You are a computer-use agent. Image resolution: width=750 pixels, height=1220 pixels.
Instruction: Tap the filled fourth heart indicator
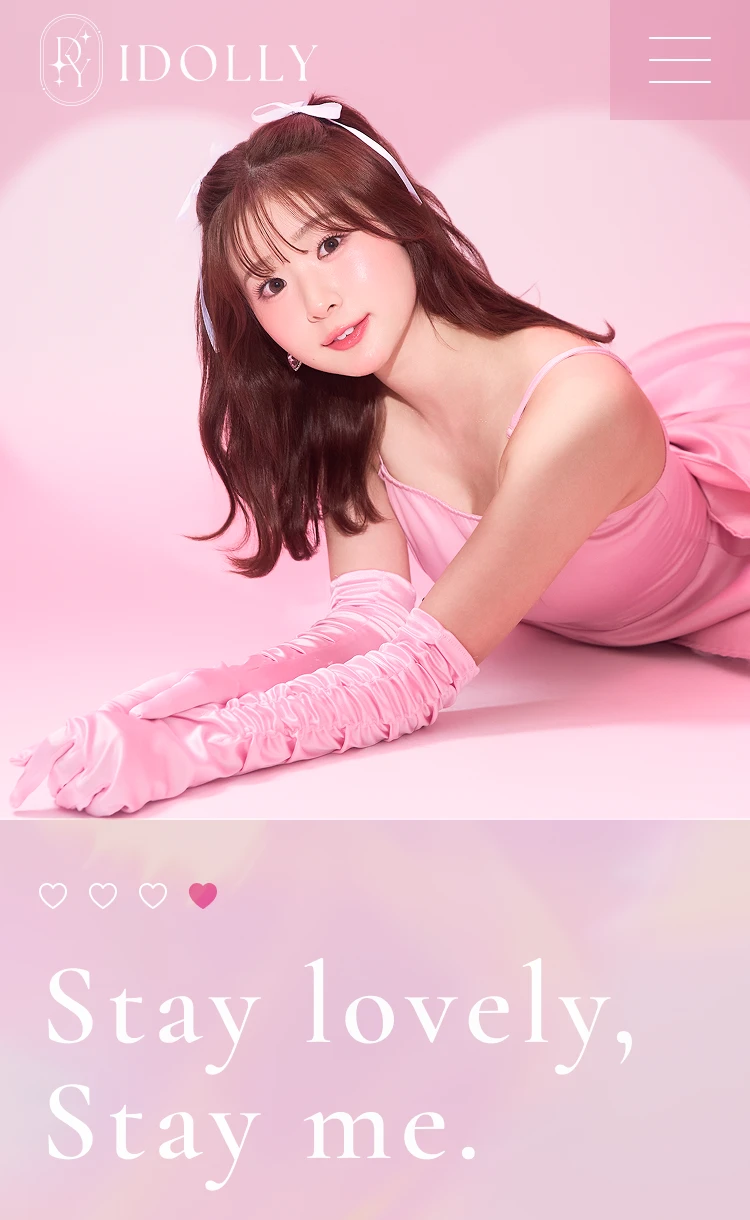pyautogui.click(x=203, y=896)
